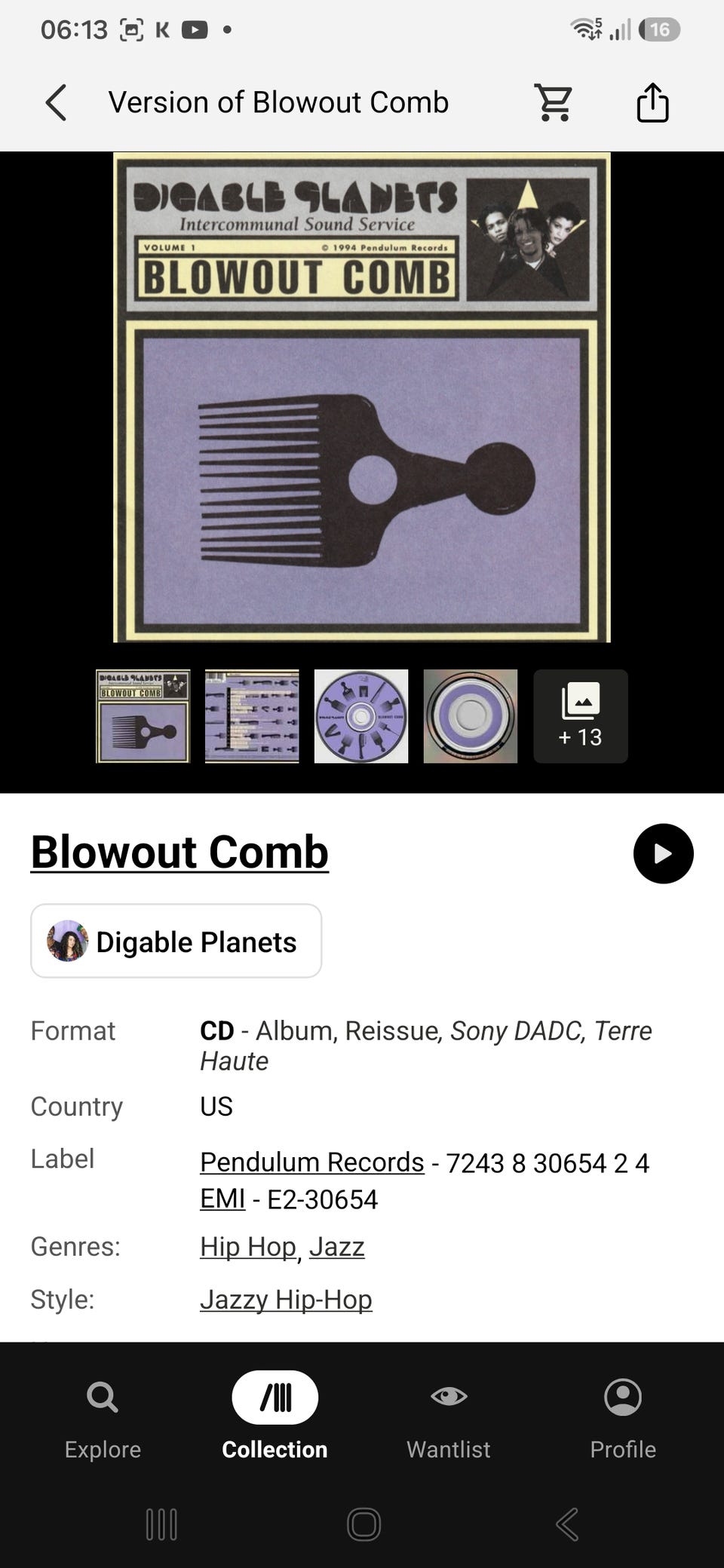The image size is (724, 1568).
Task: Play the album with the play button
Action: pos(664,853)
